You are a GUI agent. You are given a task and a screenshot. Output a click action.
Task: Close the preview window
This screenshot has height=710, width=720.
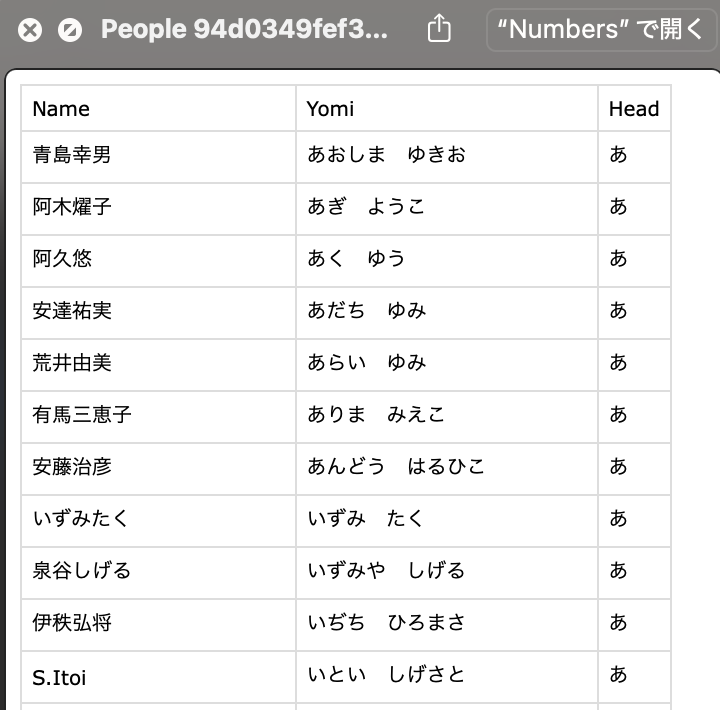coord(30,30)
